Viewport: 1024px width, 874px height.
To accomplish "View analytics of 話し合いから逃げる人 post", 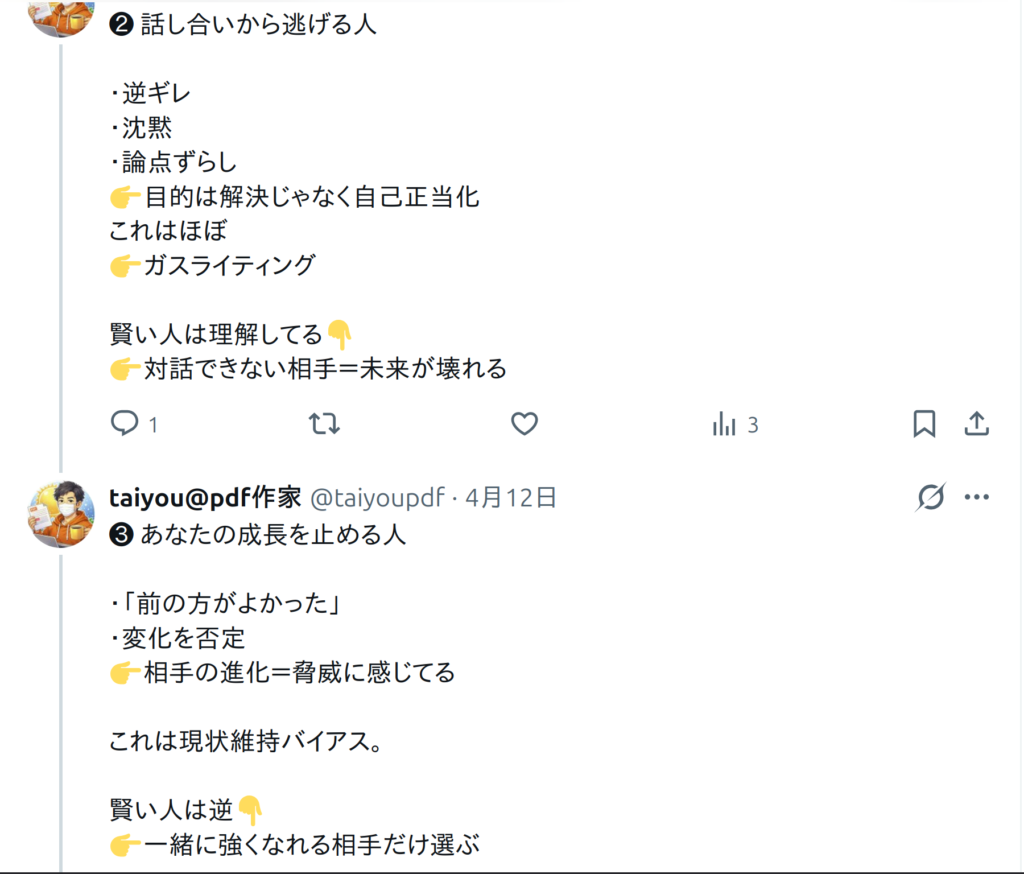I will pyautogui.click(x=724, y=425).
